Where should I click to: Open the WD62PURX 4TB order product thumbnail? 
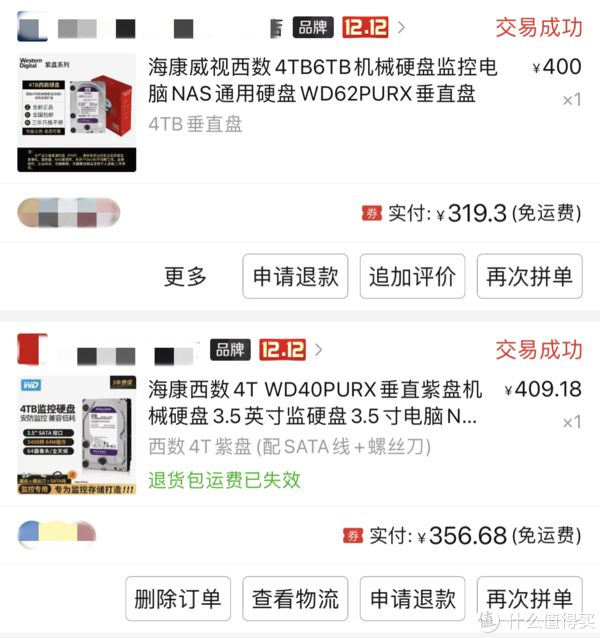[77, 112]
